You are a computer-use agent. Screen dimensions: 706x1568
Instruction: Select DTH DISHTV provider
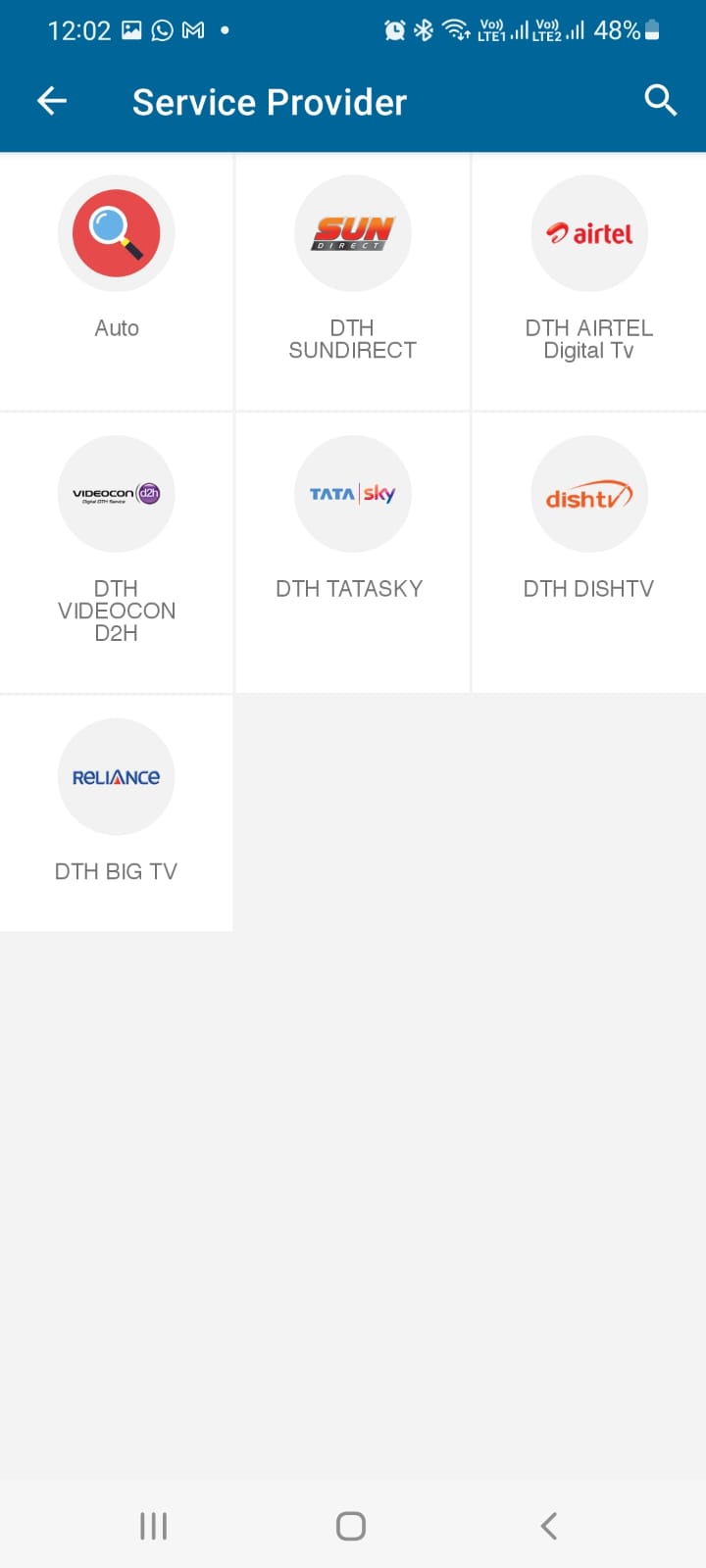pyautogui.click(x=589, y=553)
